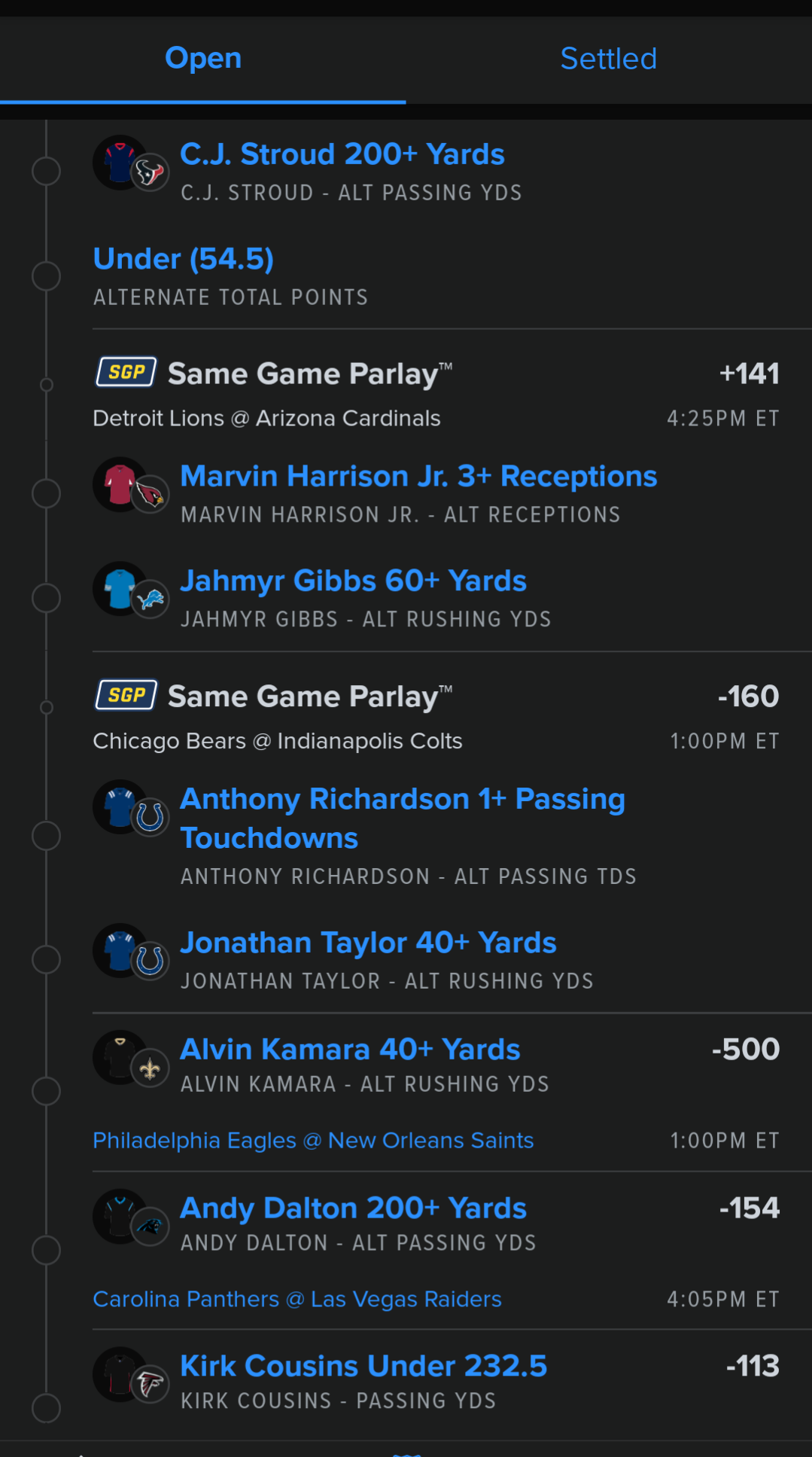Image resolution: width=812 pixels, height=1457 pixels.
Task: Open C.J. Stroud 200+ Yards selection
Action: click(x=342, y=155)
